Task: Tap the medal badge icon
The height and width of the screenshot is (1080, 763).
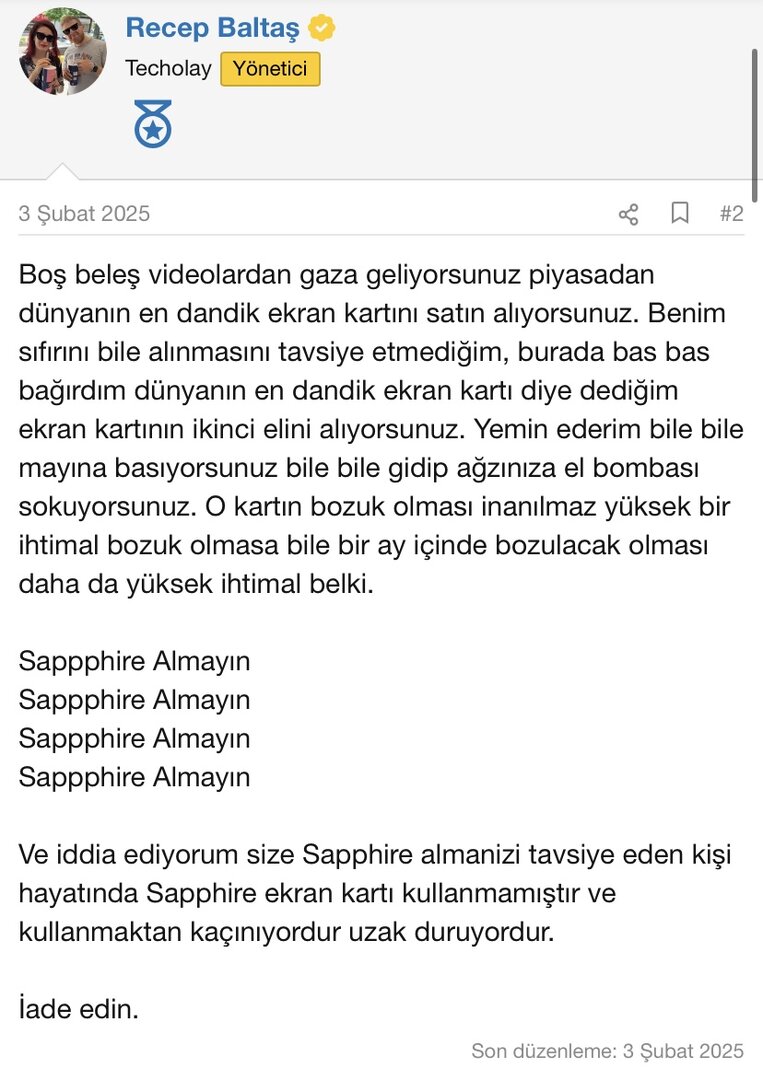Action: tap(153, 124)
